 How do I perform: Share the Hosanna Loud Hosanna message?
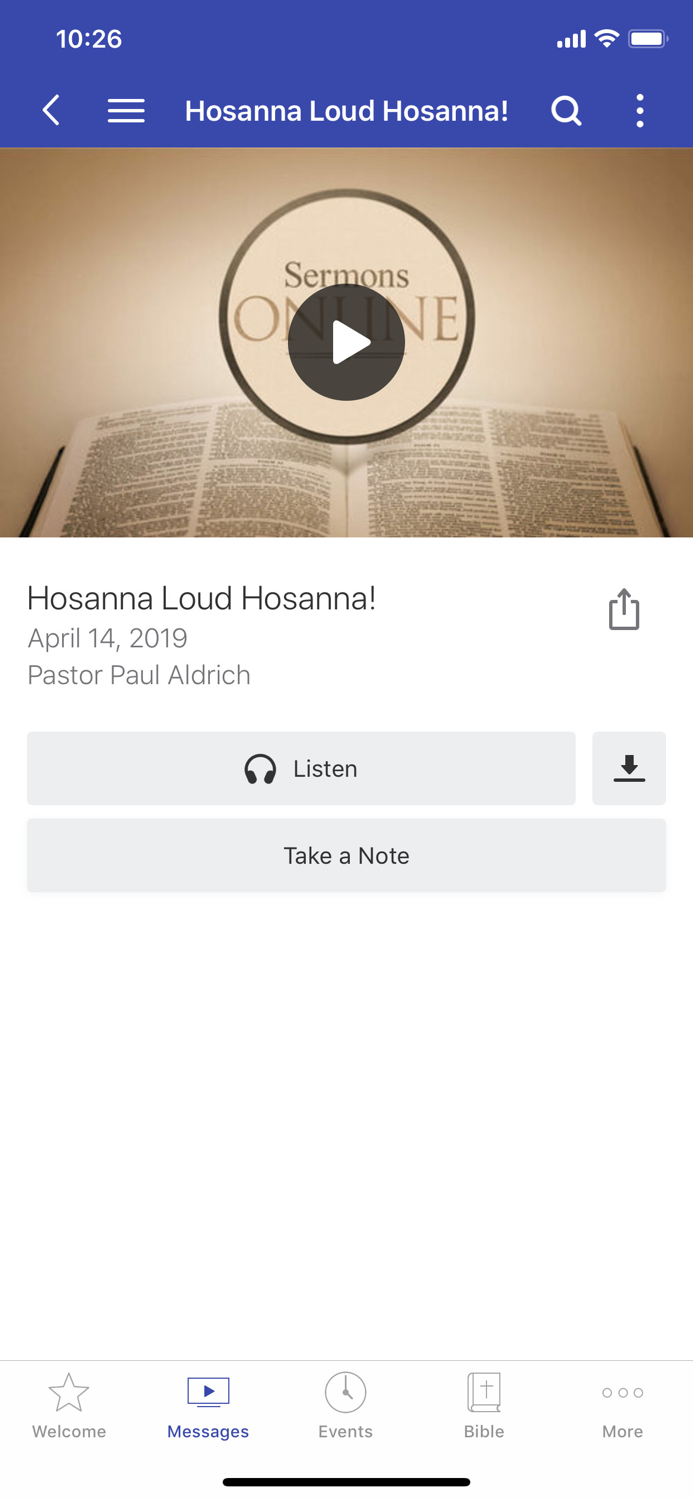coord(624,609)
